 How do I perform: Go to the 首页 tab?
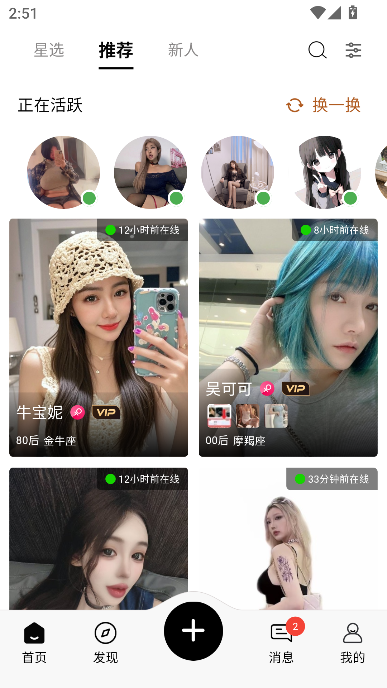(x=34, y=642)
